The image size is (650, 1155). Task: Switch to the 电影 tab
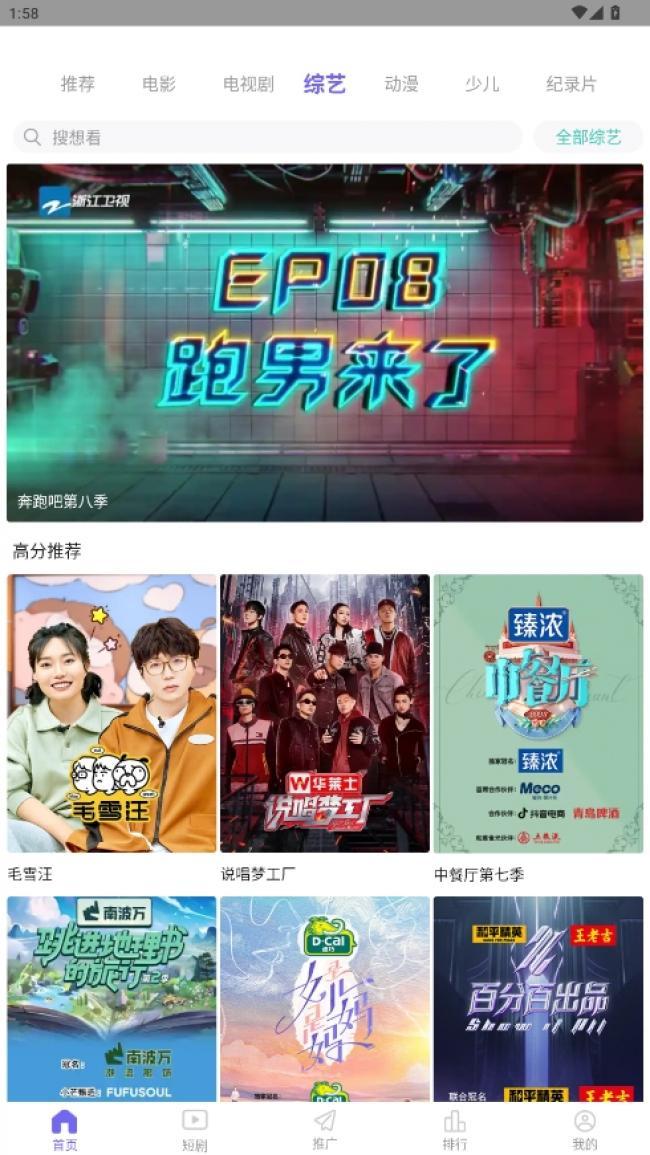click(159, 84)
